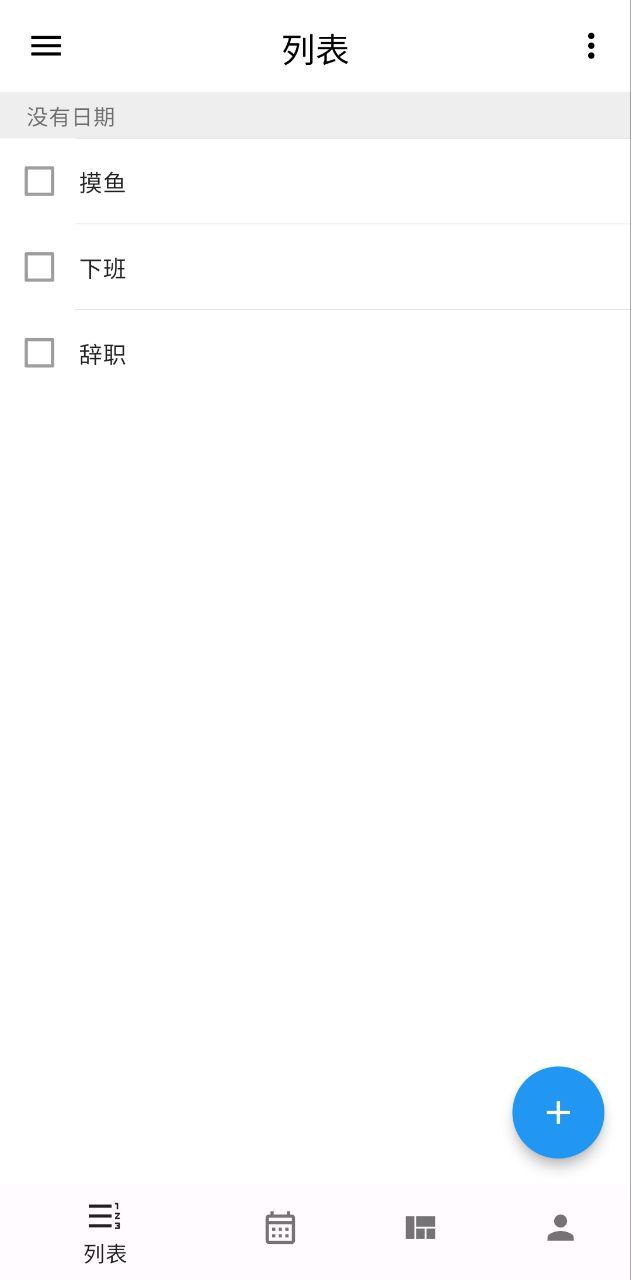Check off the 摸鱼 task
631x1280 pixels.
(39, 182)
